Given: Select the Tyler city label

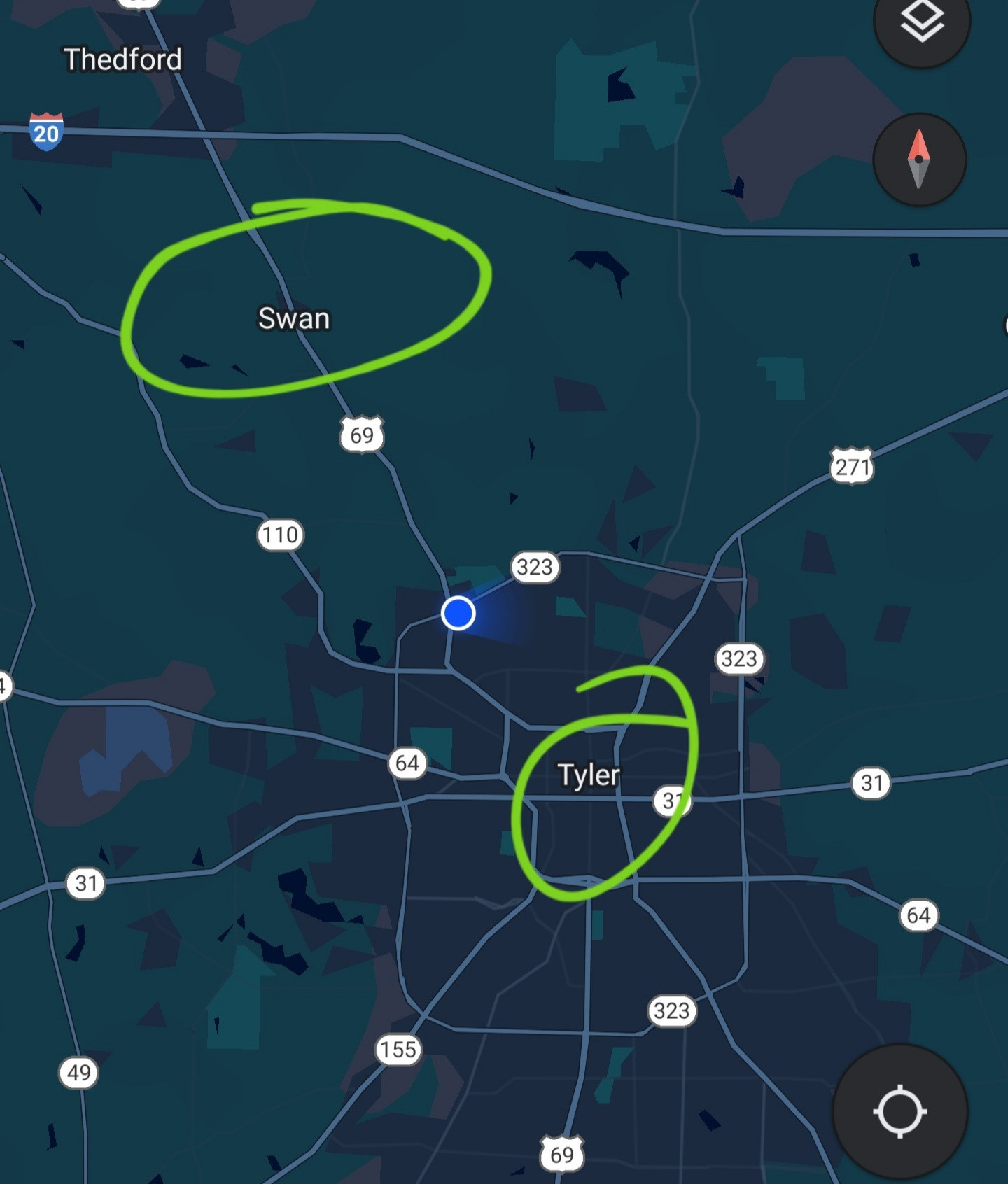Looking at the screenshot, I should coord(588,775).
